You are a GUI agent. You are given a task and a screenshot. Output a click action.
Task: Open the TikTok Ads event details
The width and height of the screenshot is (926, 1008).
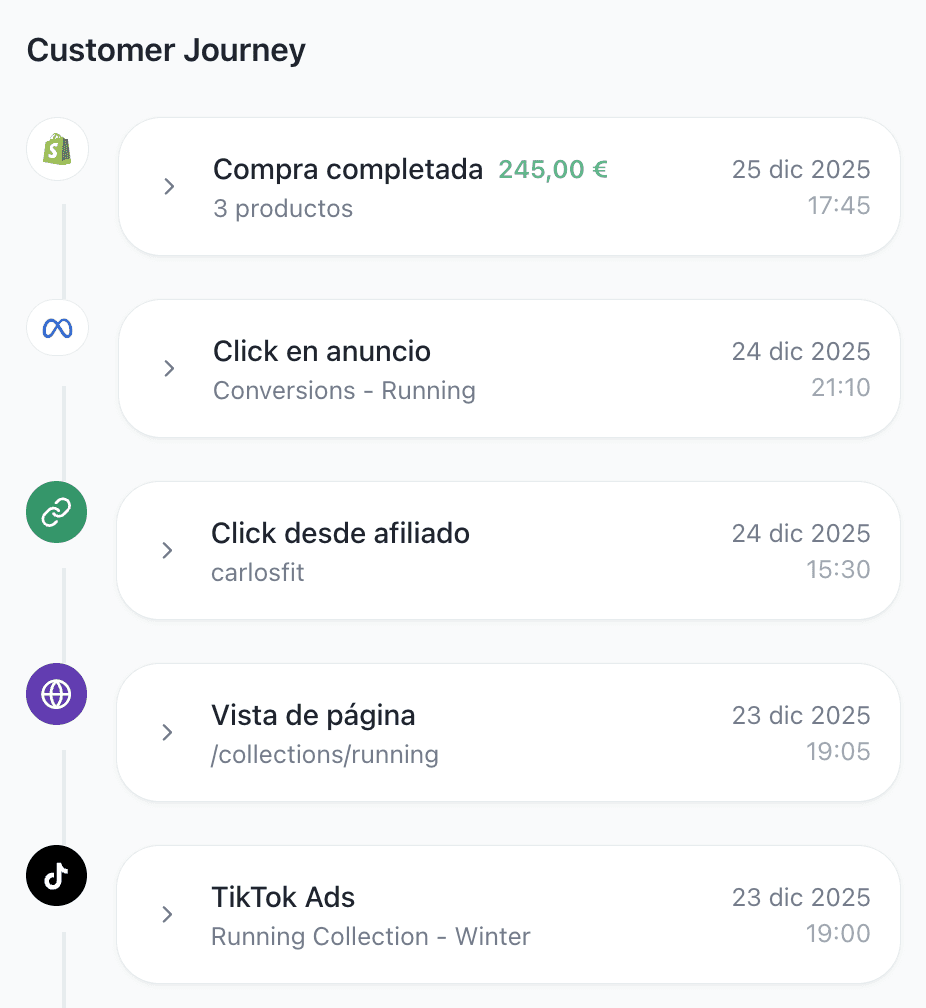tap(168, 915)
